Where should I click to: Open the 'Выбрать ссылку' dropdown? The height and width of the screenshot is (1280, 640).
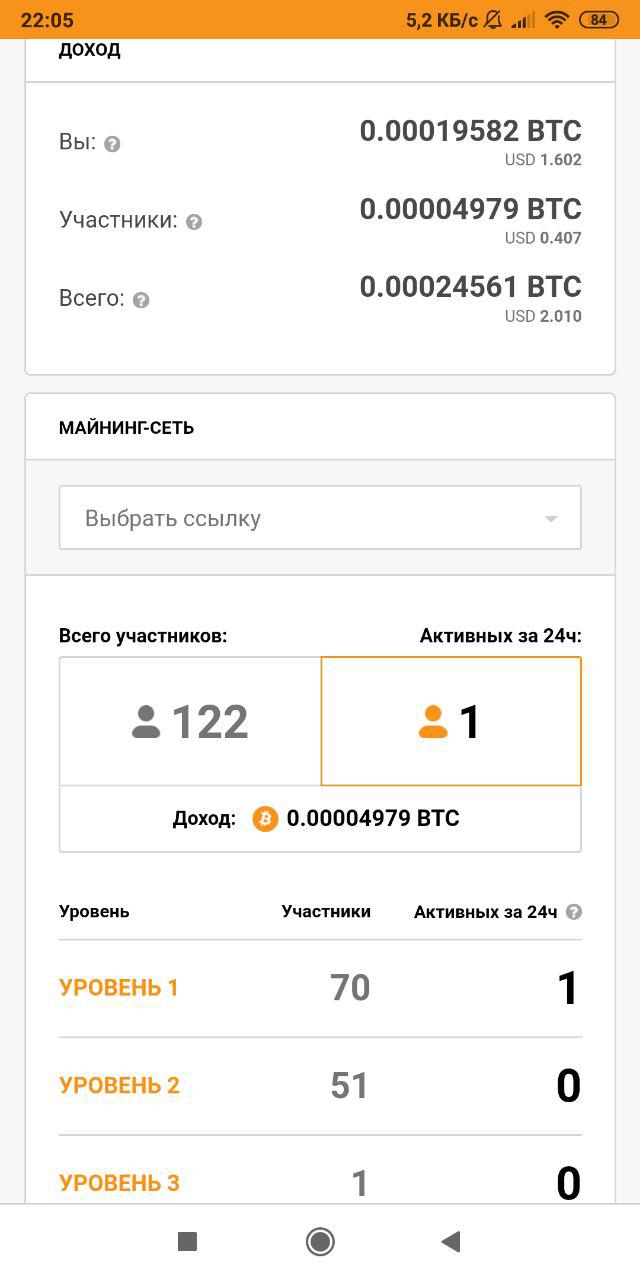320,518
